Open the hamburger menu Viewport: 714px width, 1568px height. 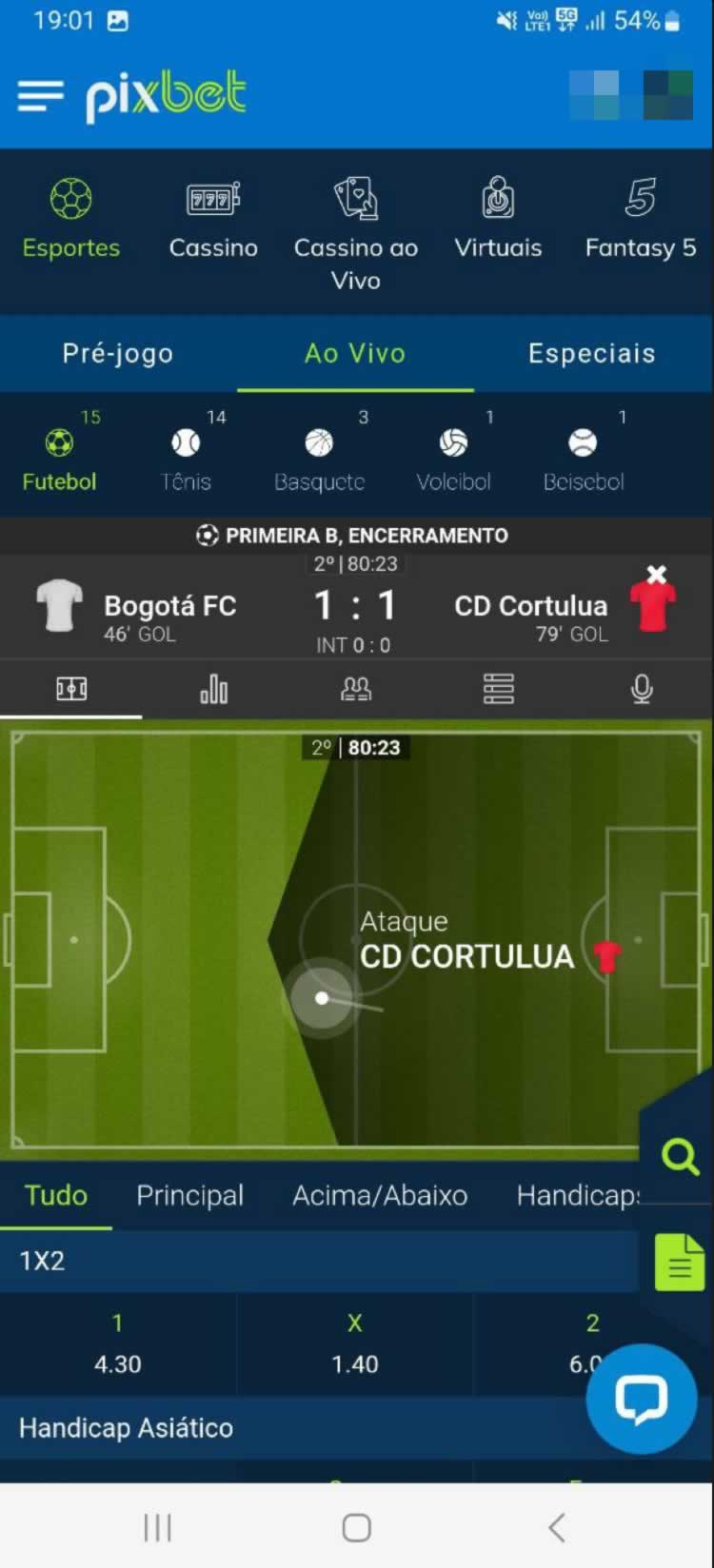click(40, 95)
